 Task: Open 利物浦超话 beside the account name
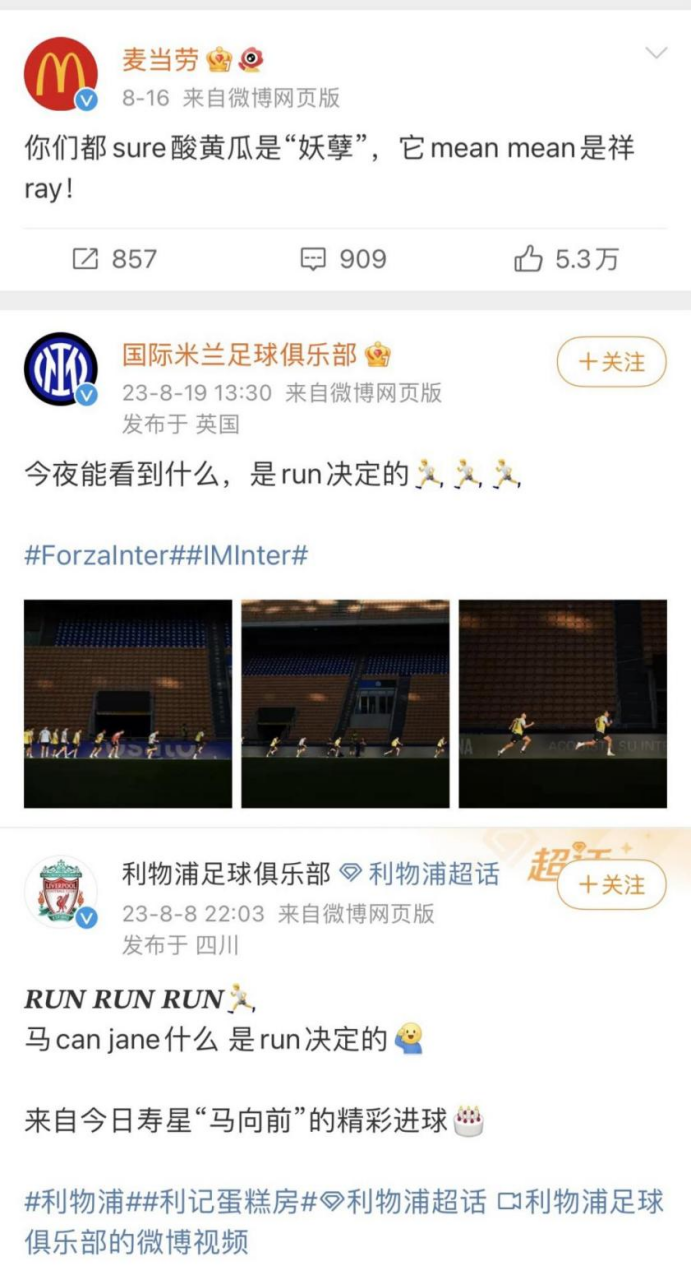420,875
